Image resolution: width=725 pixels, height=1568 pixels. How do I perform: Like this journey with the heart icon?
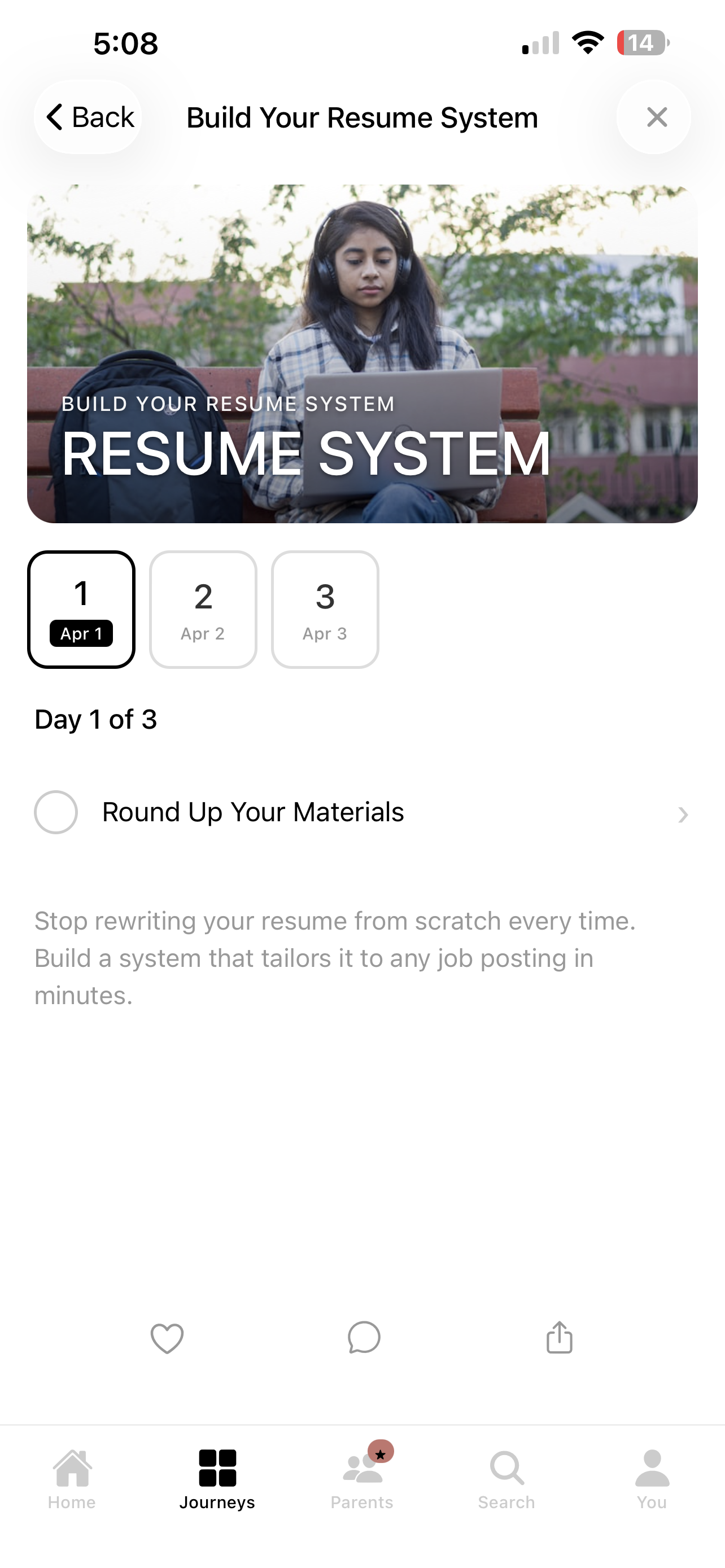tap(167, 1338)
